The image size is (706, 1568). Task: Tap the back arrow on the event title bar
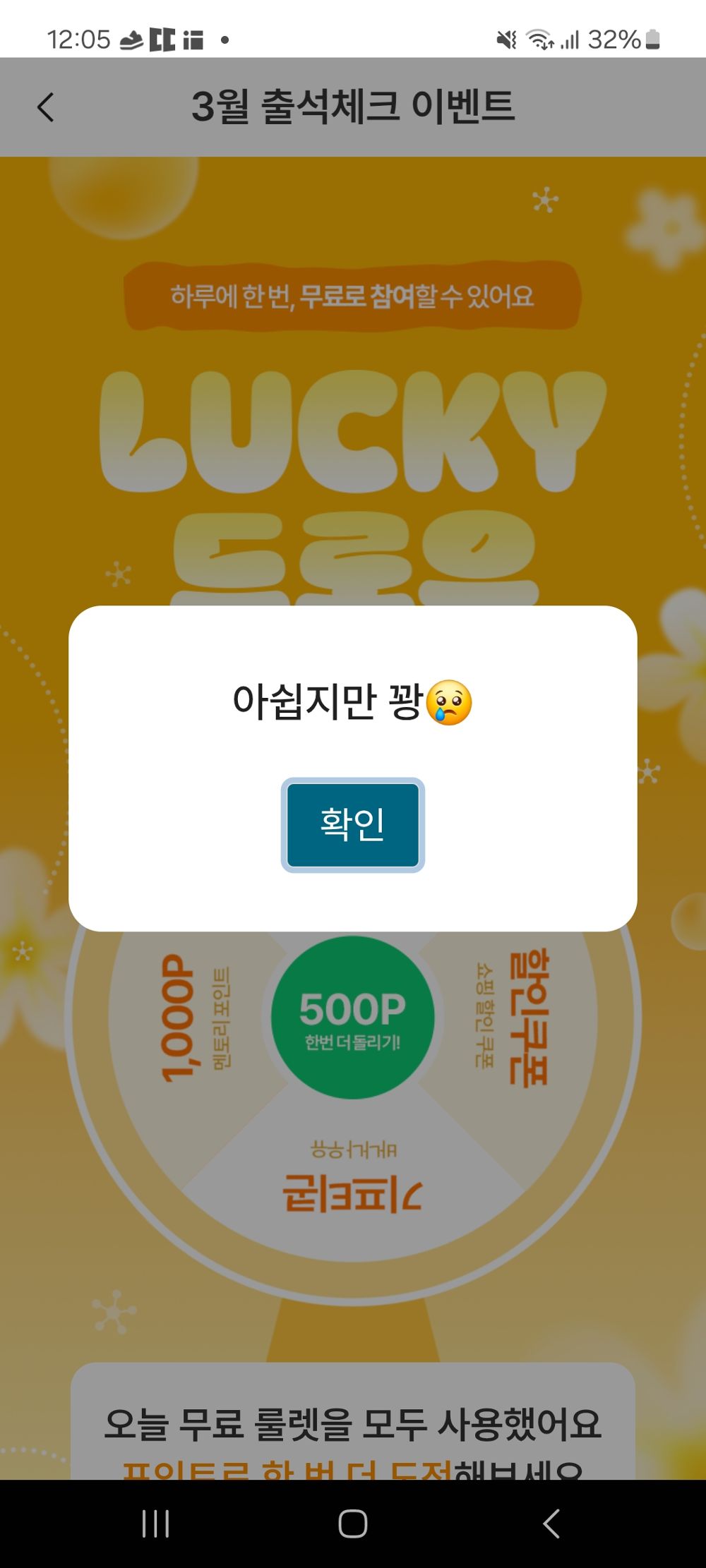pyautogui.click(x=44, y=106)
